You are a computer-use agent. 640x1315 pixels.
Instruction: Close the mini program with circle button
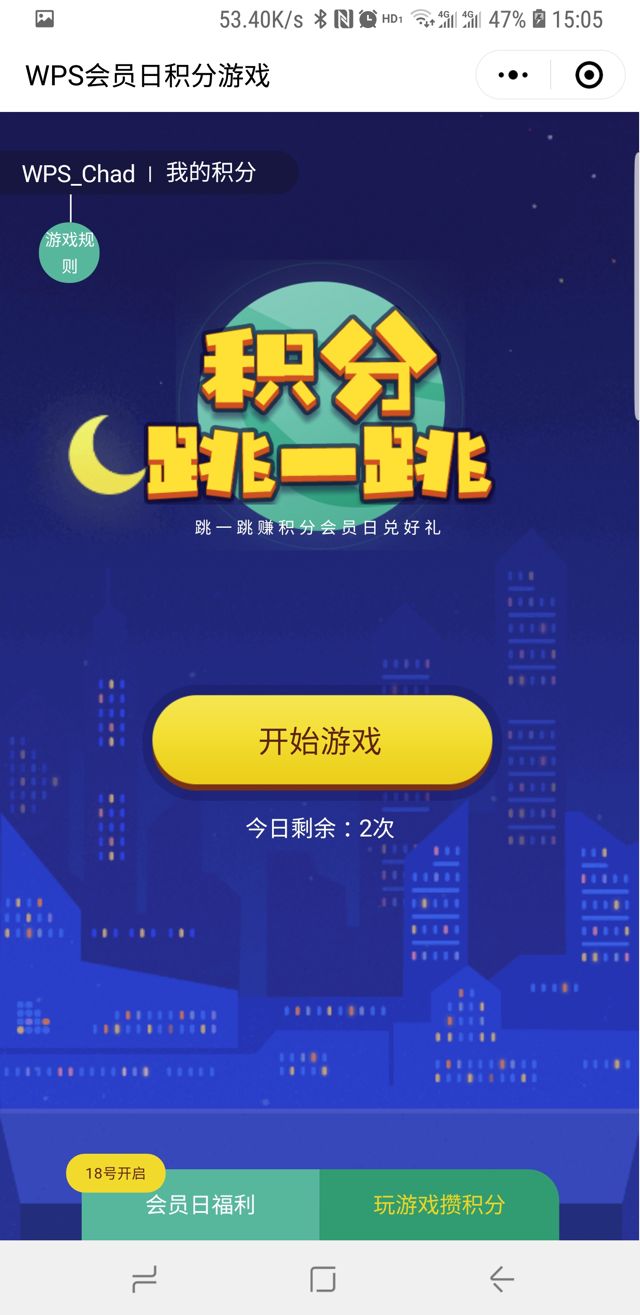point(589,75)
